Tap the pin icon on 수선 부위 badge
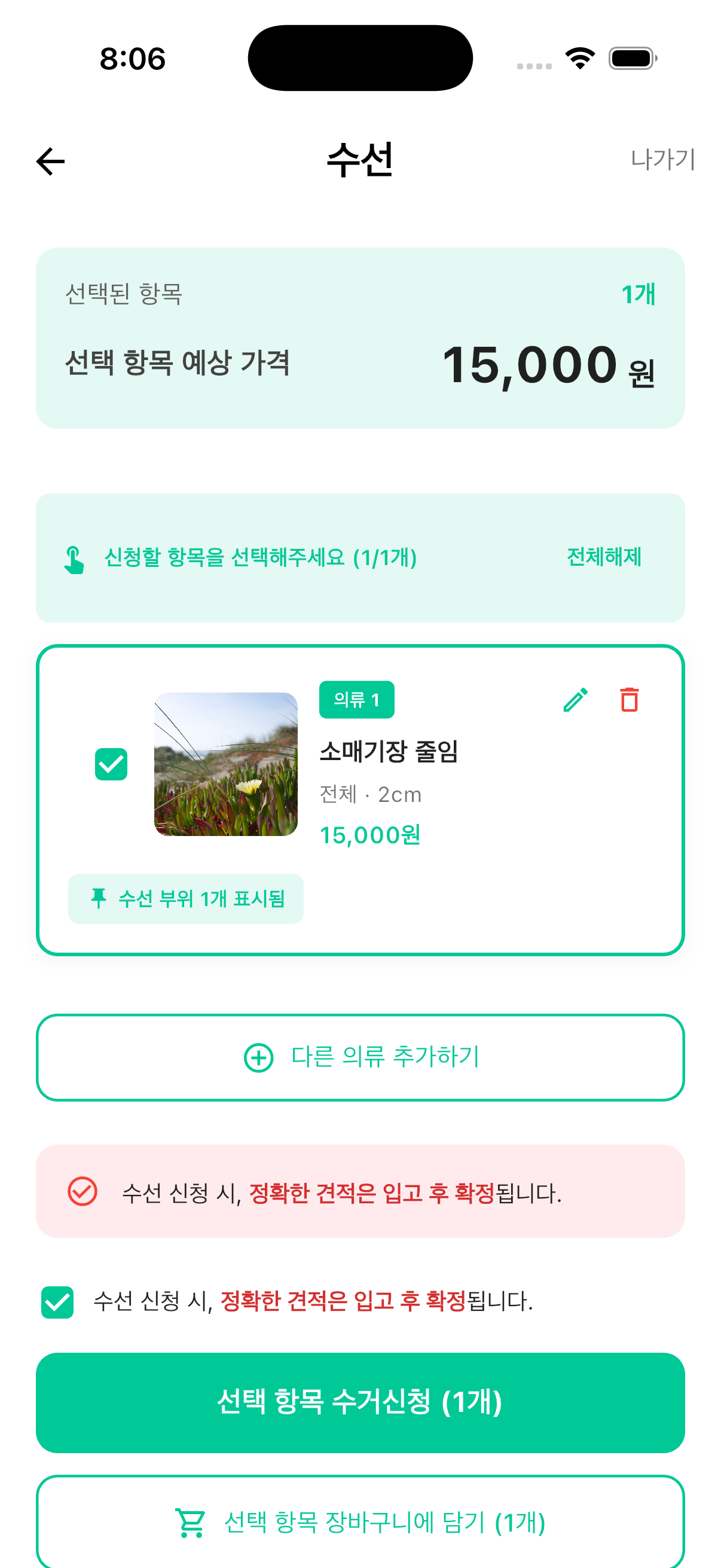This screenshot has height=1568, width=721. [x=99, y=898]
